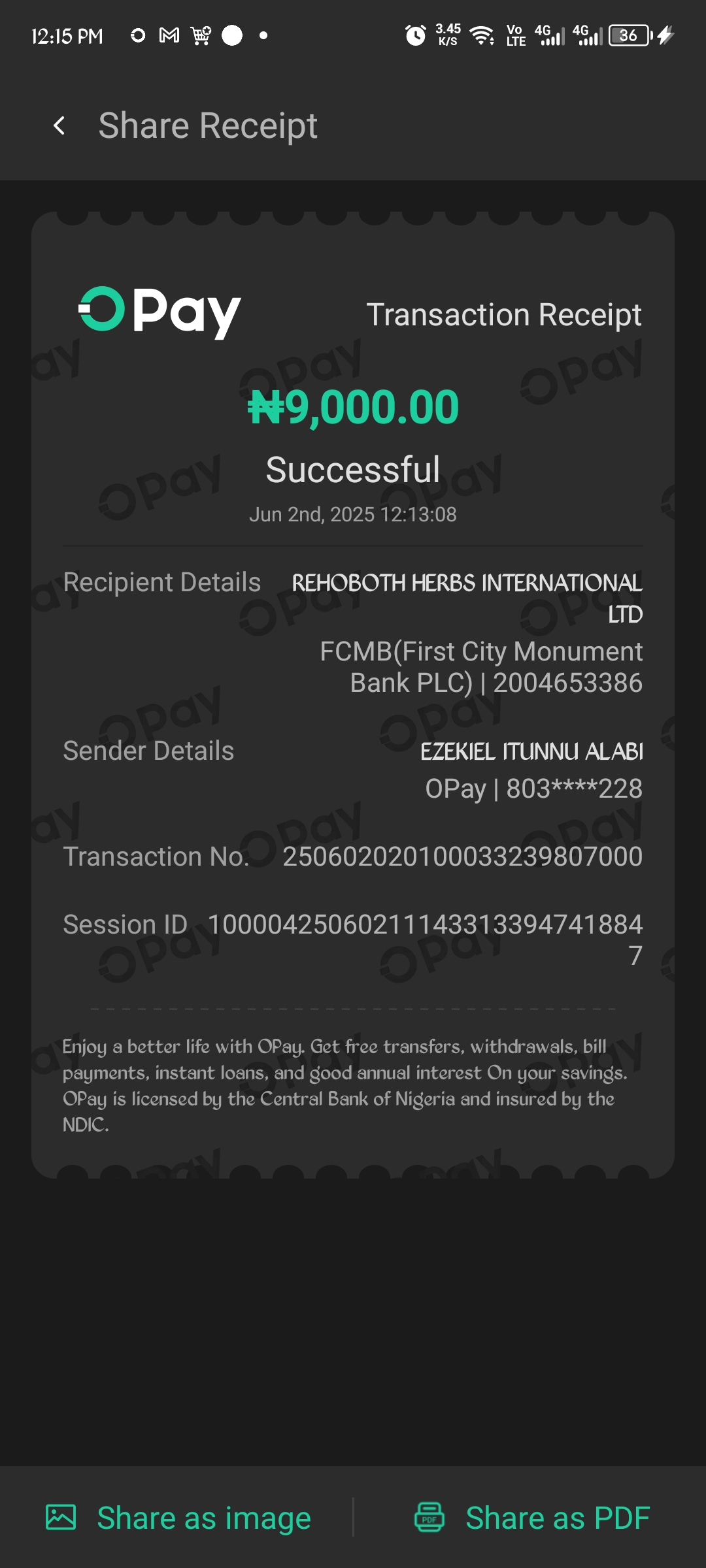Go back from Share Receipt

point(59,125)
